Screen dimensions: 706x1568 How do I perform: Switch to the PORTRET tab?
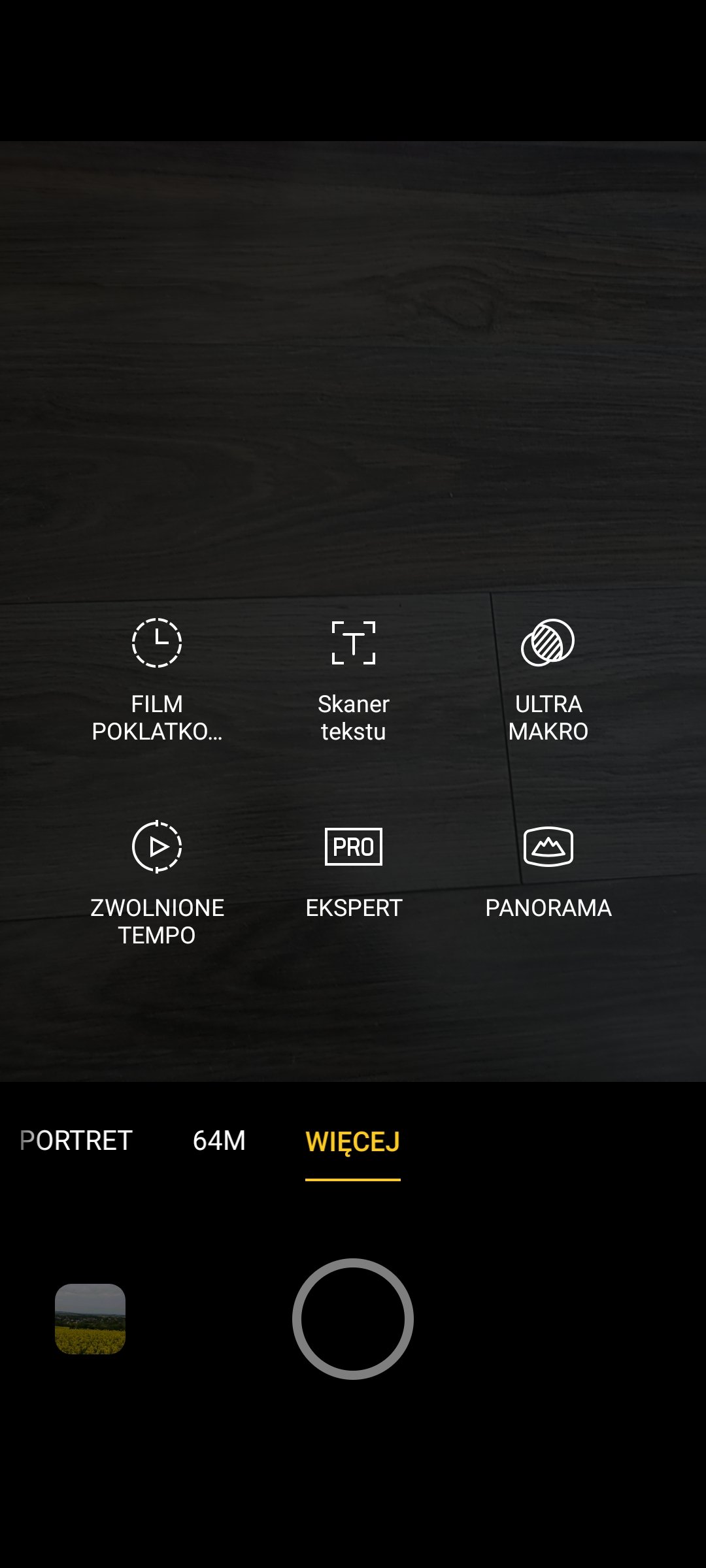click(76, 1141)
